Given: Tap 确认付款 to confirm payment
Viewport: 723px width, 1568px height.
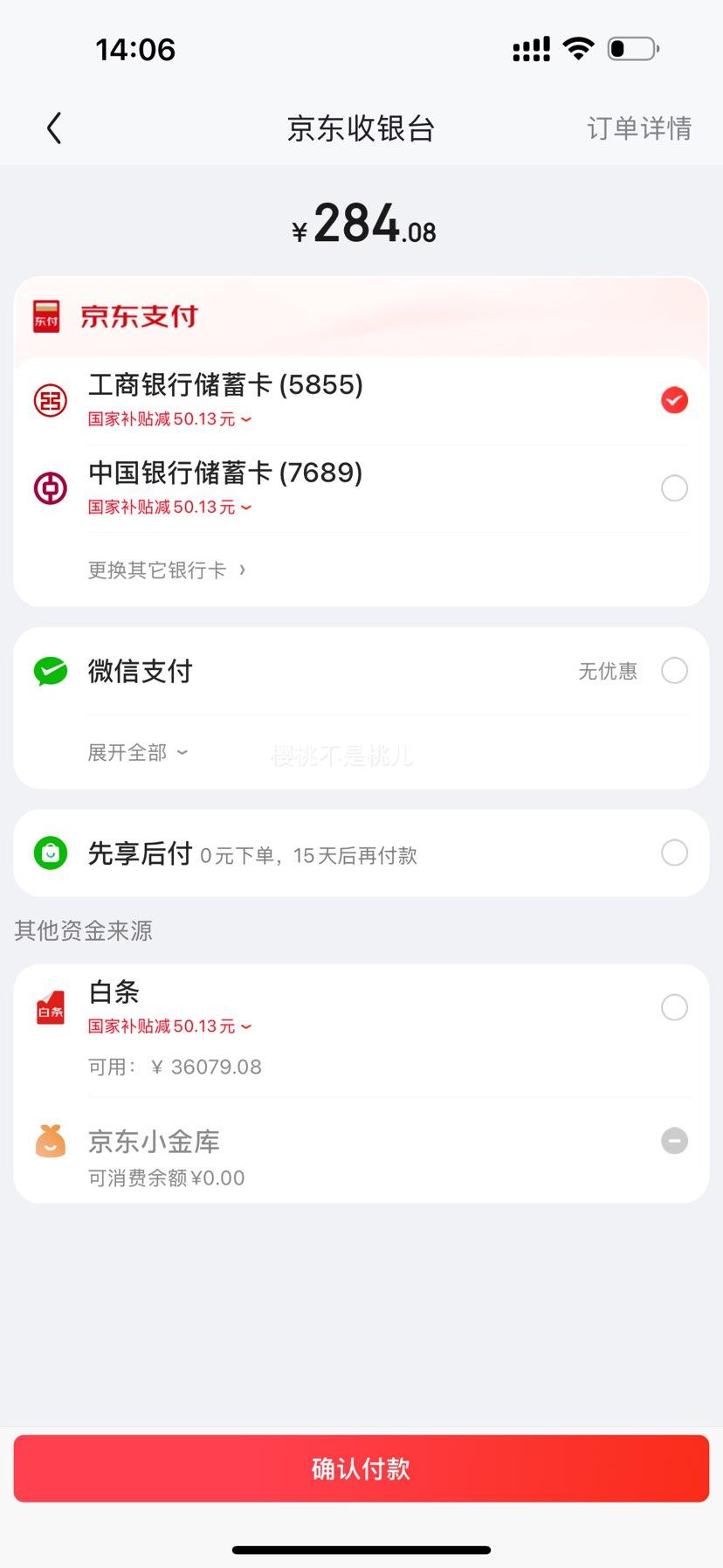Looking at the screenshot, I should 361,1468.
